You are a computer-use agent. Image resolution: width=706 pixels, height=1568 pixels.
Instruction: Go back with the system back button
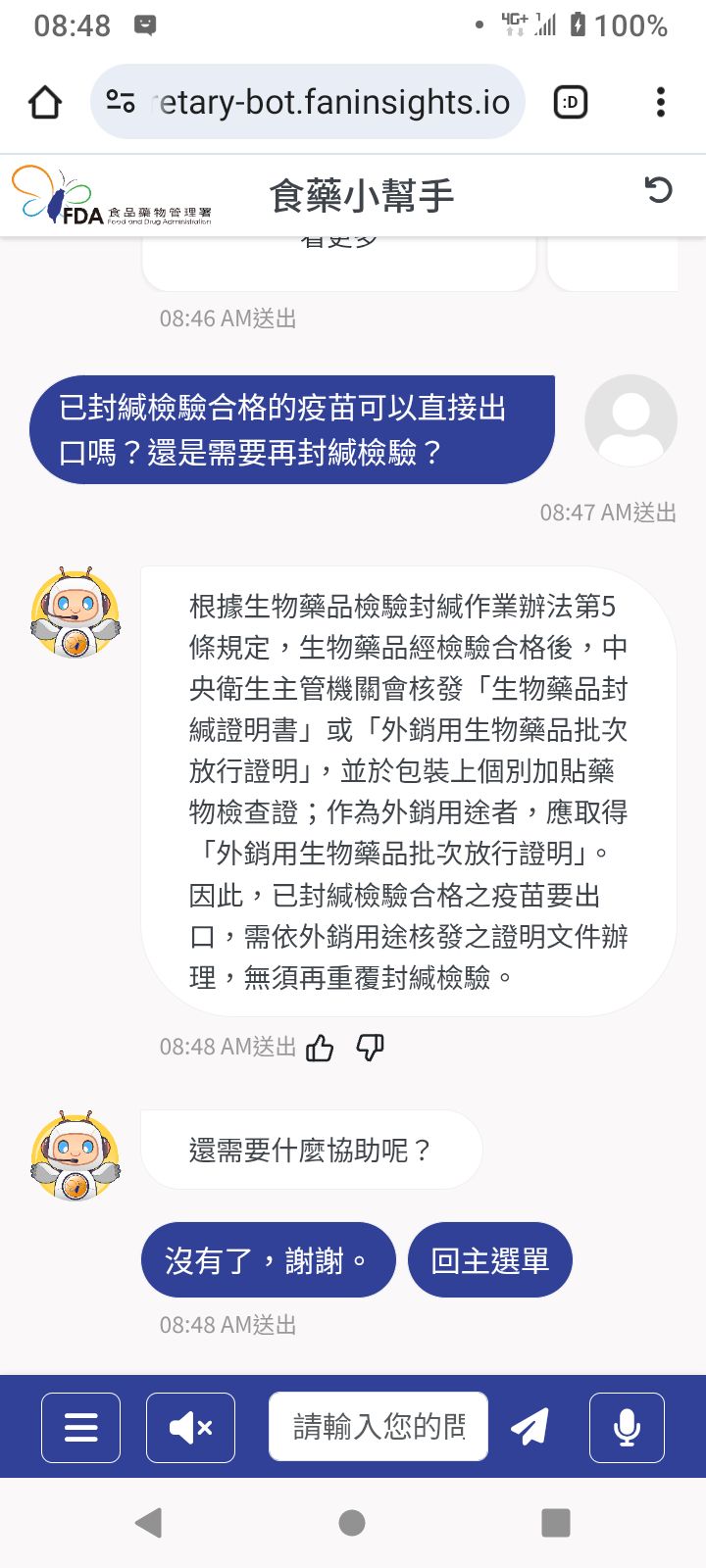[149, 1522]
